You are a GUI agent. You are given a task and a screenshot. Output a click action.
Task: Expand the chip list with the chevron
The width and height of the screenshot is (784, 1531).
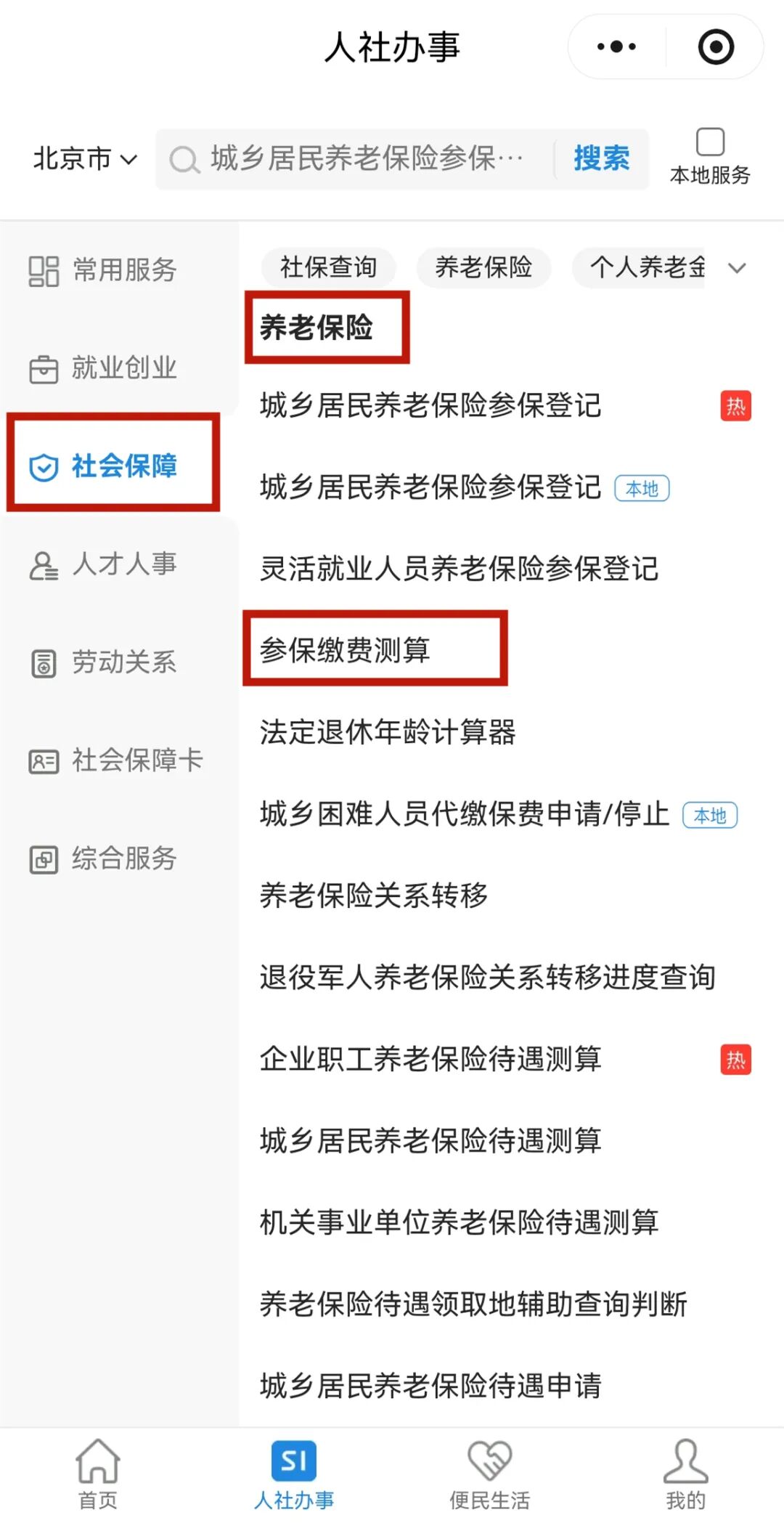[x=737, y=268]
